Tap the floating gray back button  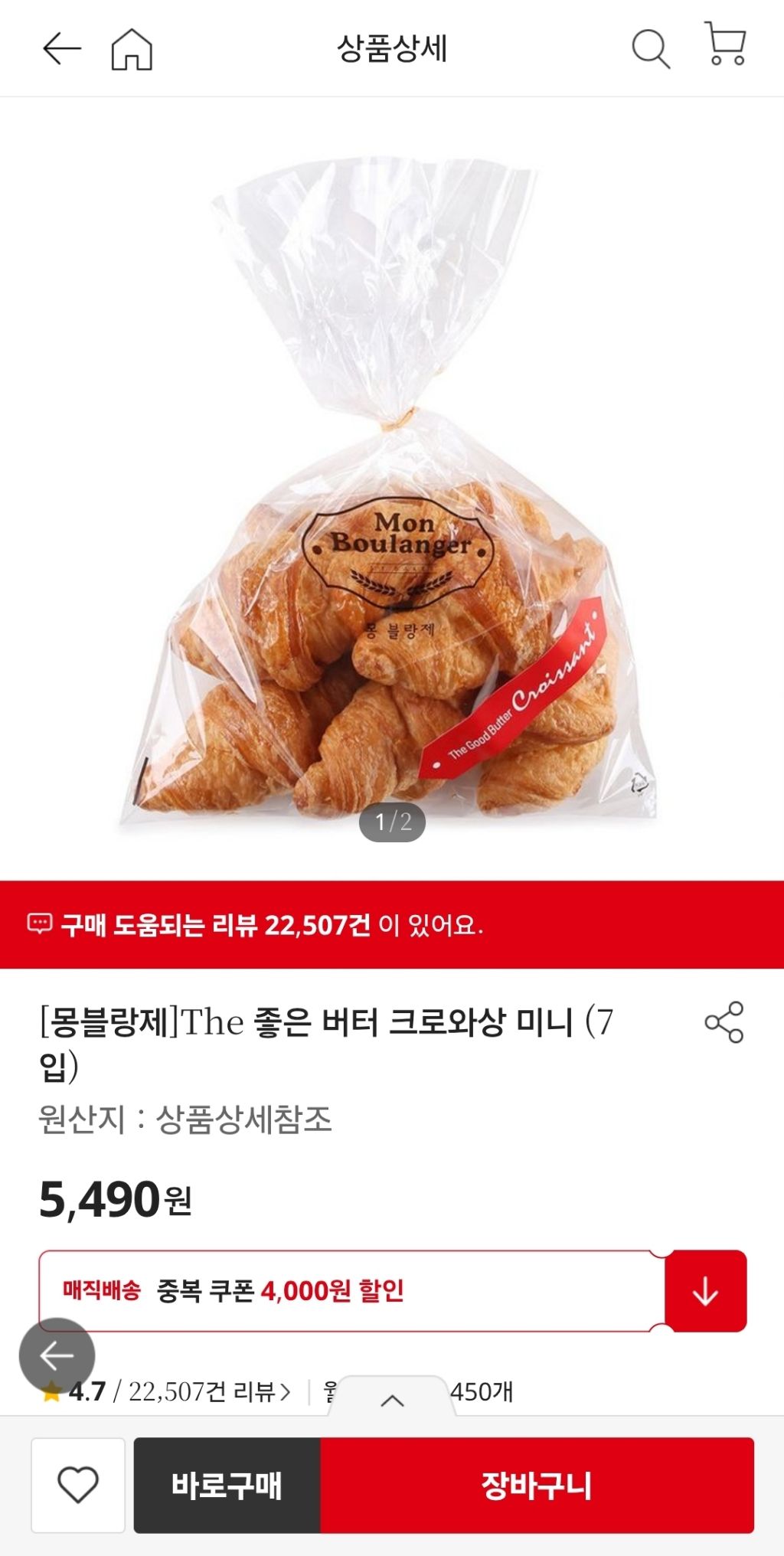pos(57,1355)
